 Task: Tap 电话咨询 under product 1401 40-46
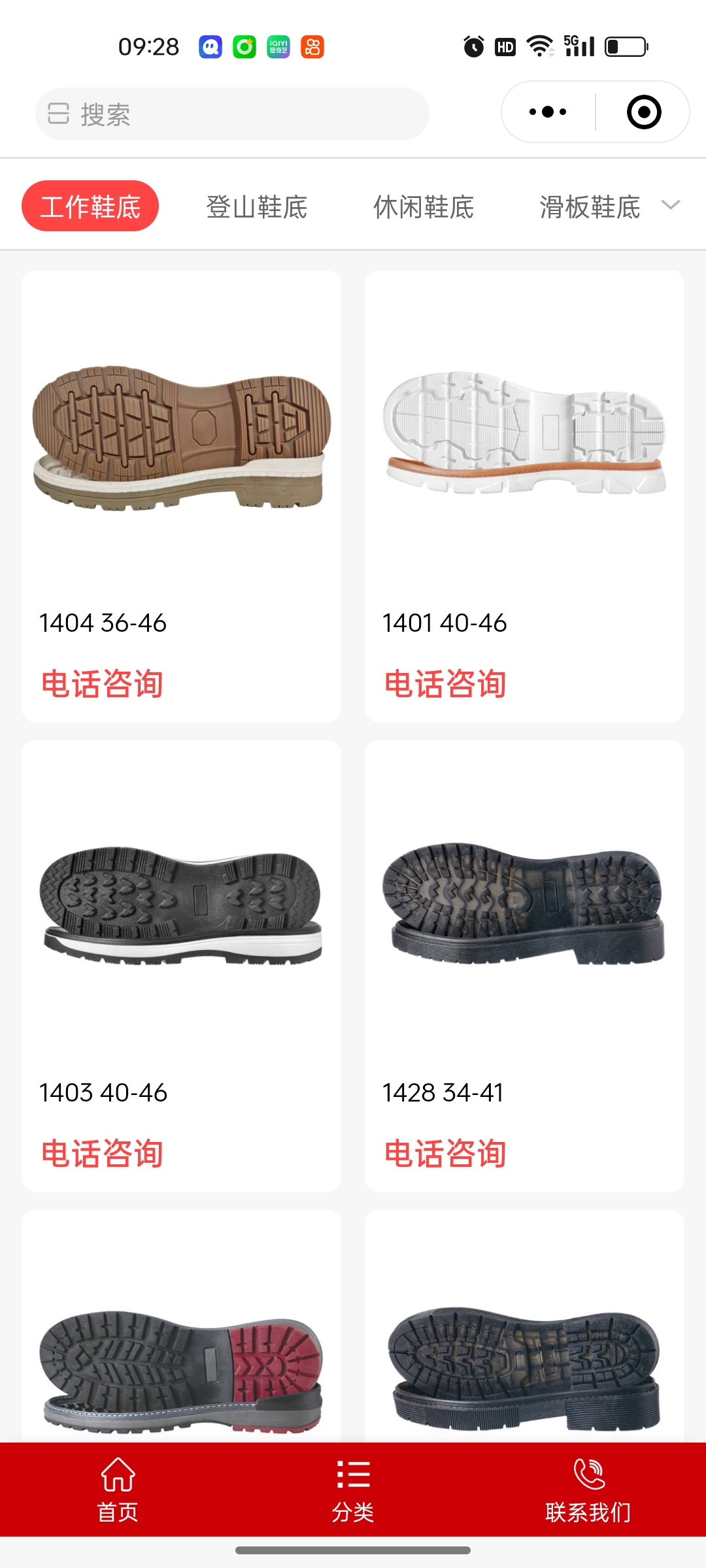pos(445,684)
